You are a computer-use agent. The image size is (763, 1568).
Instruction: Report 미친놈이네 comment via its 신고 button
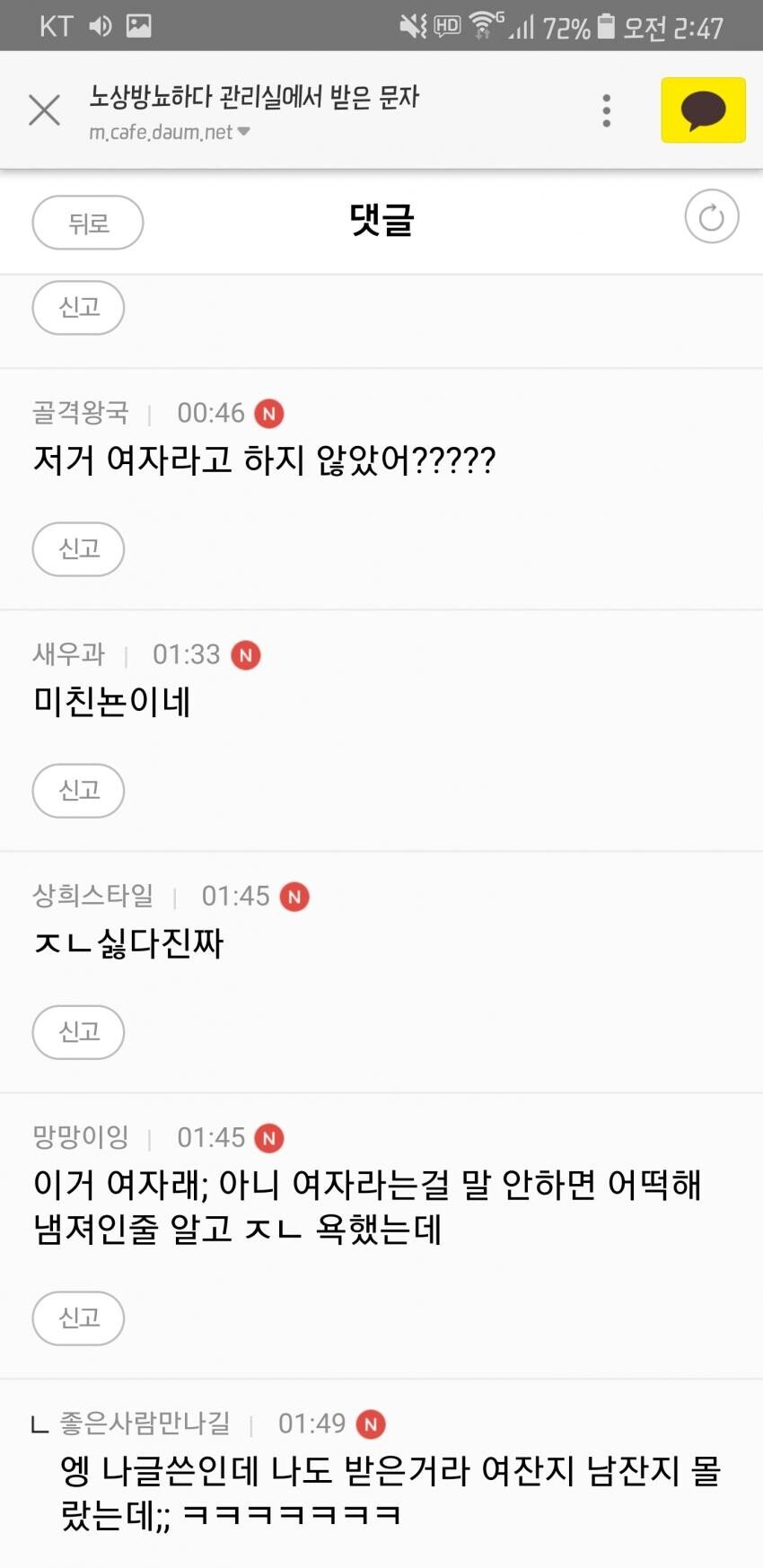click(78, 791)
